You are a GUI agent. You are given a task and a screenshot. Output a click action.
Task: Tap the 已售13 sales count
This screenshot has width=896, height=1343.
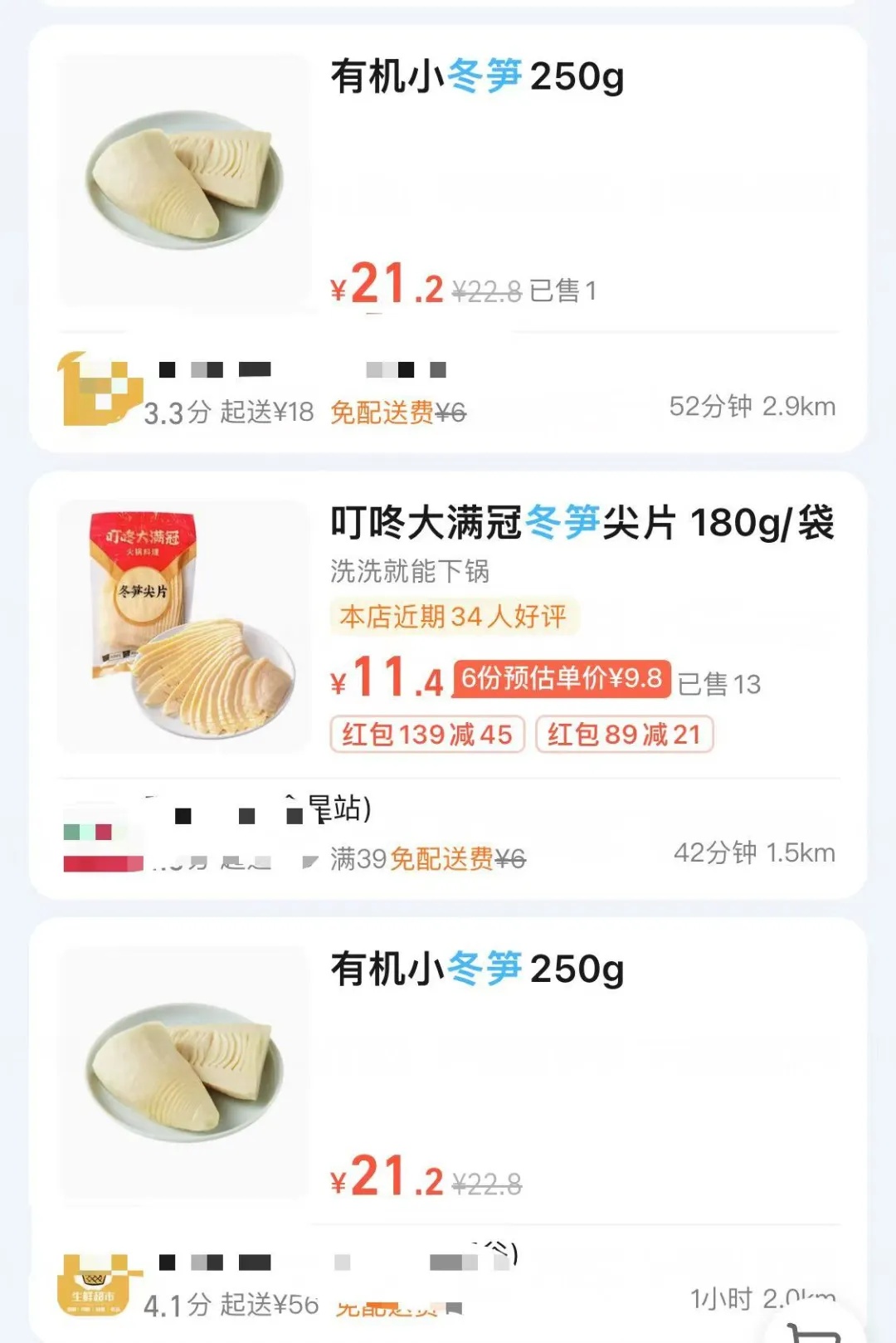[x=718, y=682]
